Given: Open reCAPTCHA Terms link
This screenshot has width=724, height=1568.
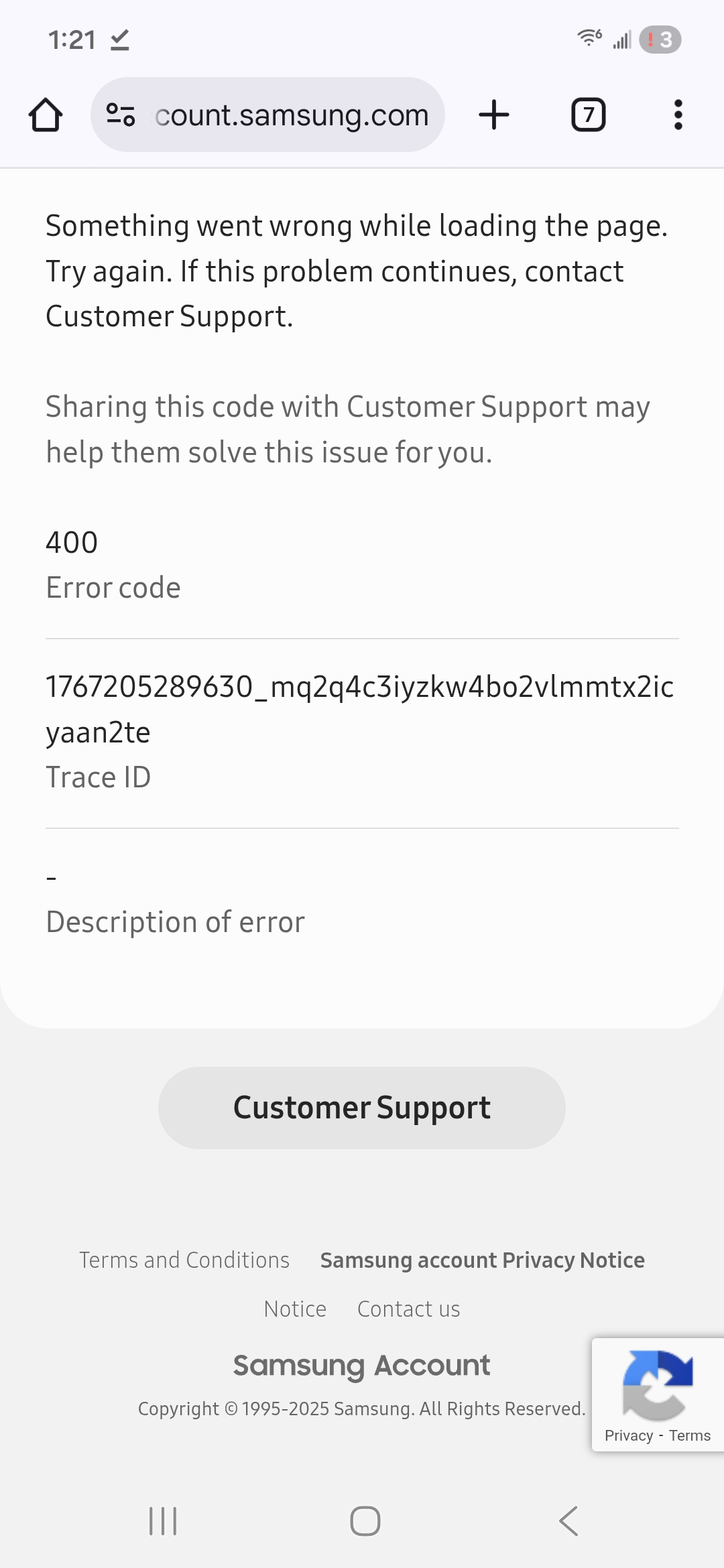Looking at the screenshot, I should tap(690, 1435).
